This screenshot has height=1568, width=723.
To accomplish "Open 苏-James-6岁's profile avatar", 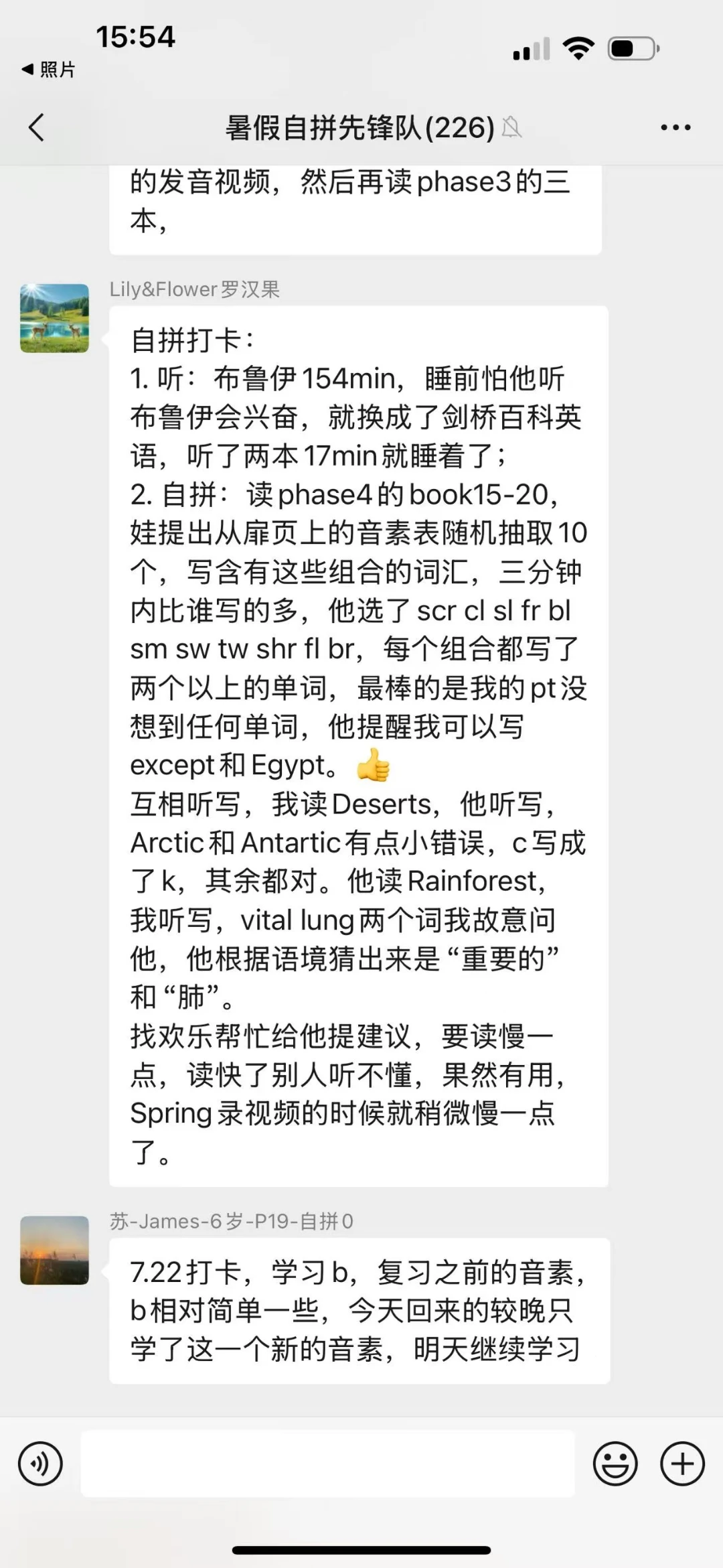I will [x=54, y=1251].
